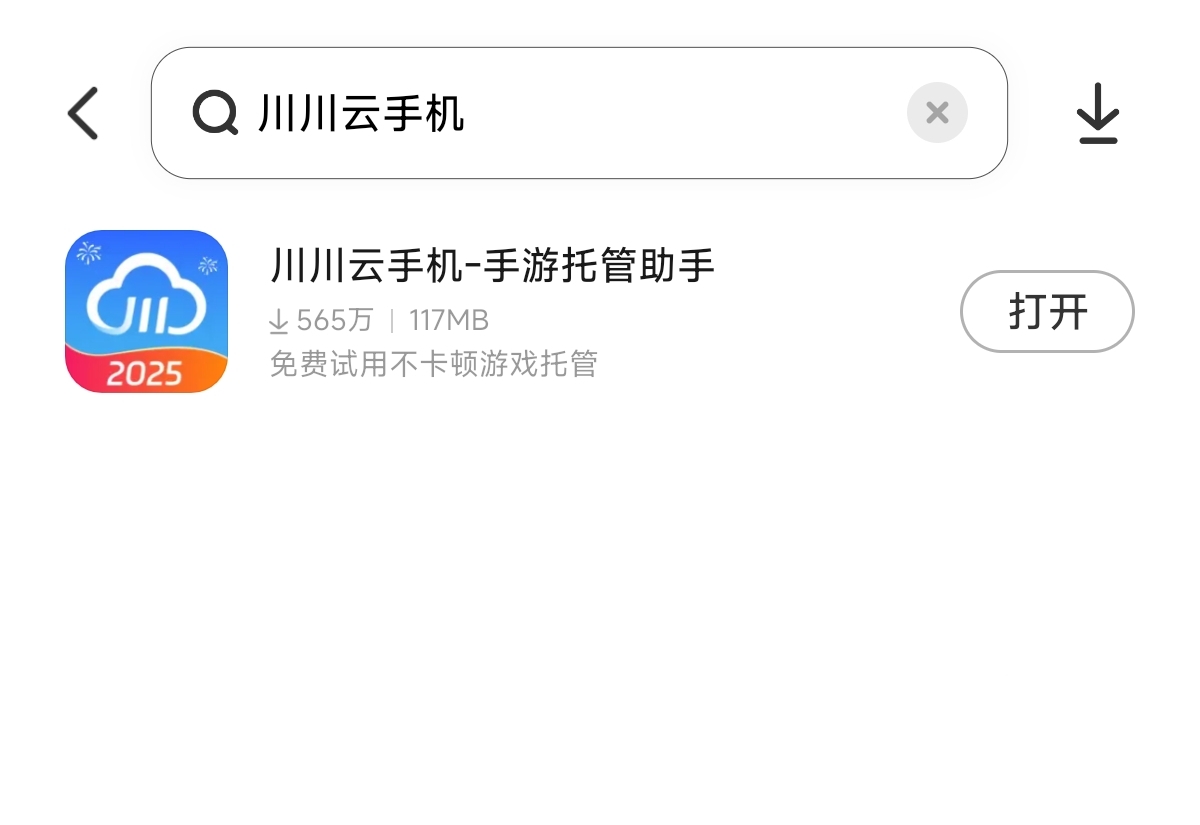Clear the search text with the X button
1200x825 pixels.
(x=937, y=113)
